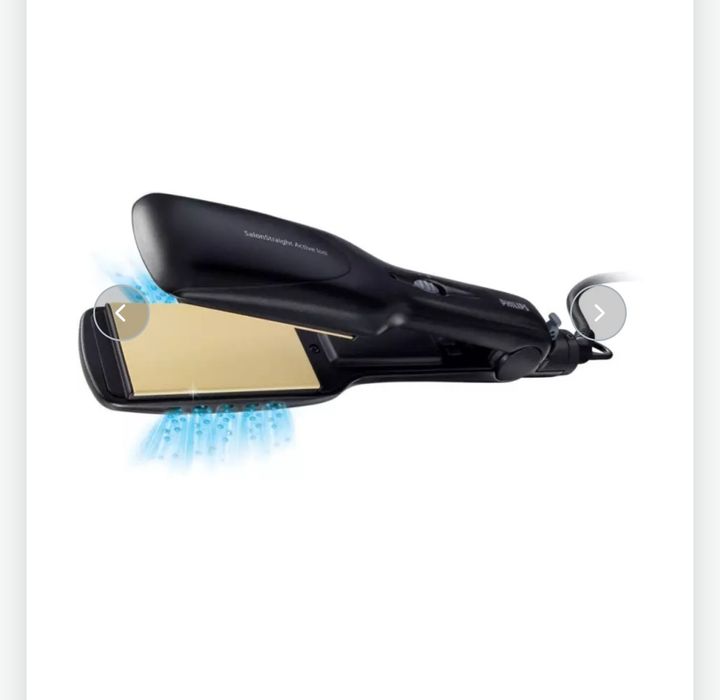
Task: Go to the next product image
Action: coord(599,313)
